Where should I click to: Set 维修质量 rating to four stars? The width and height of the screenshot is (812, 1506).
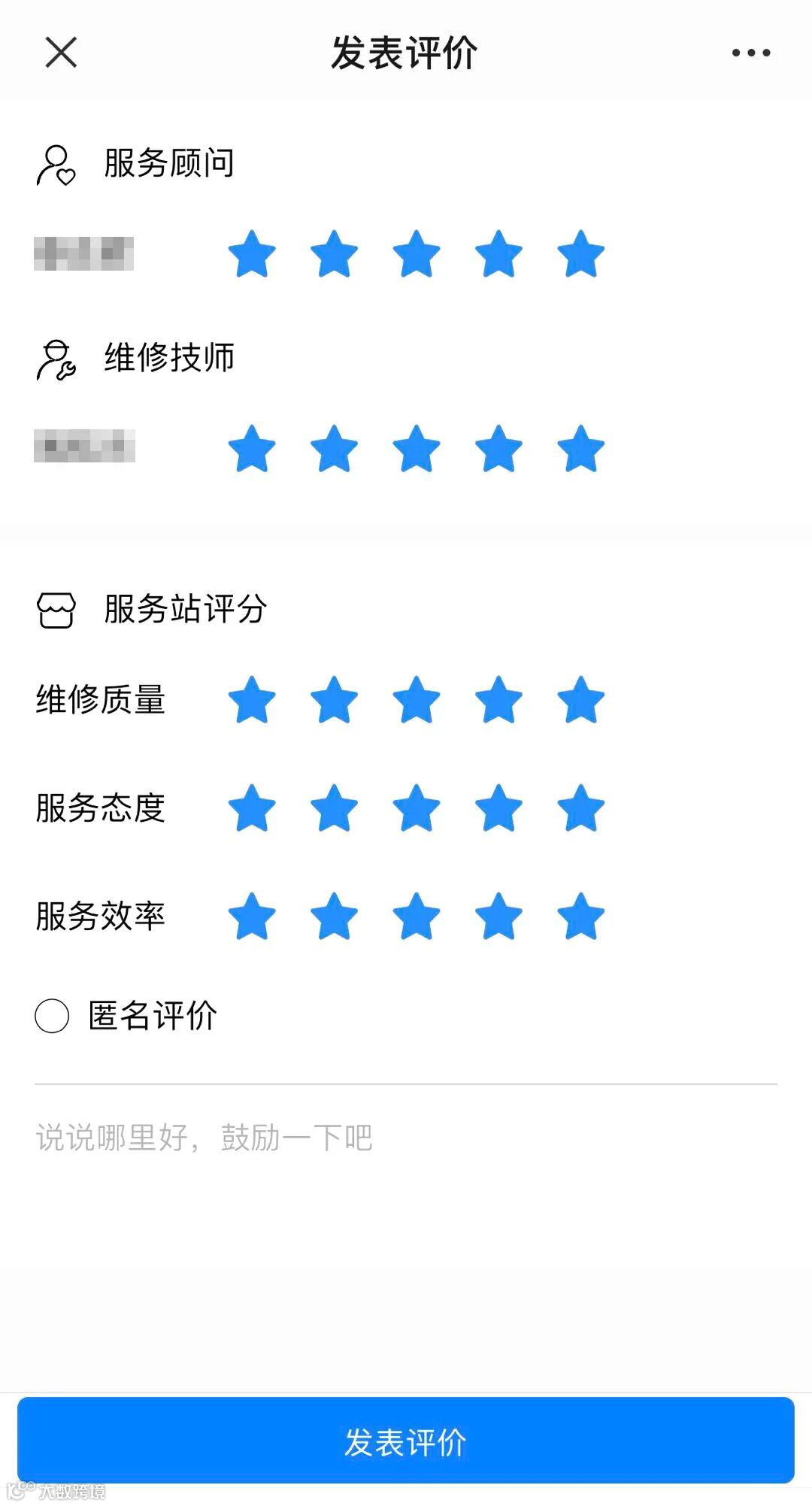(498, 700)
